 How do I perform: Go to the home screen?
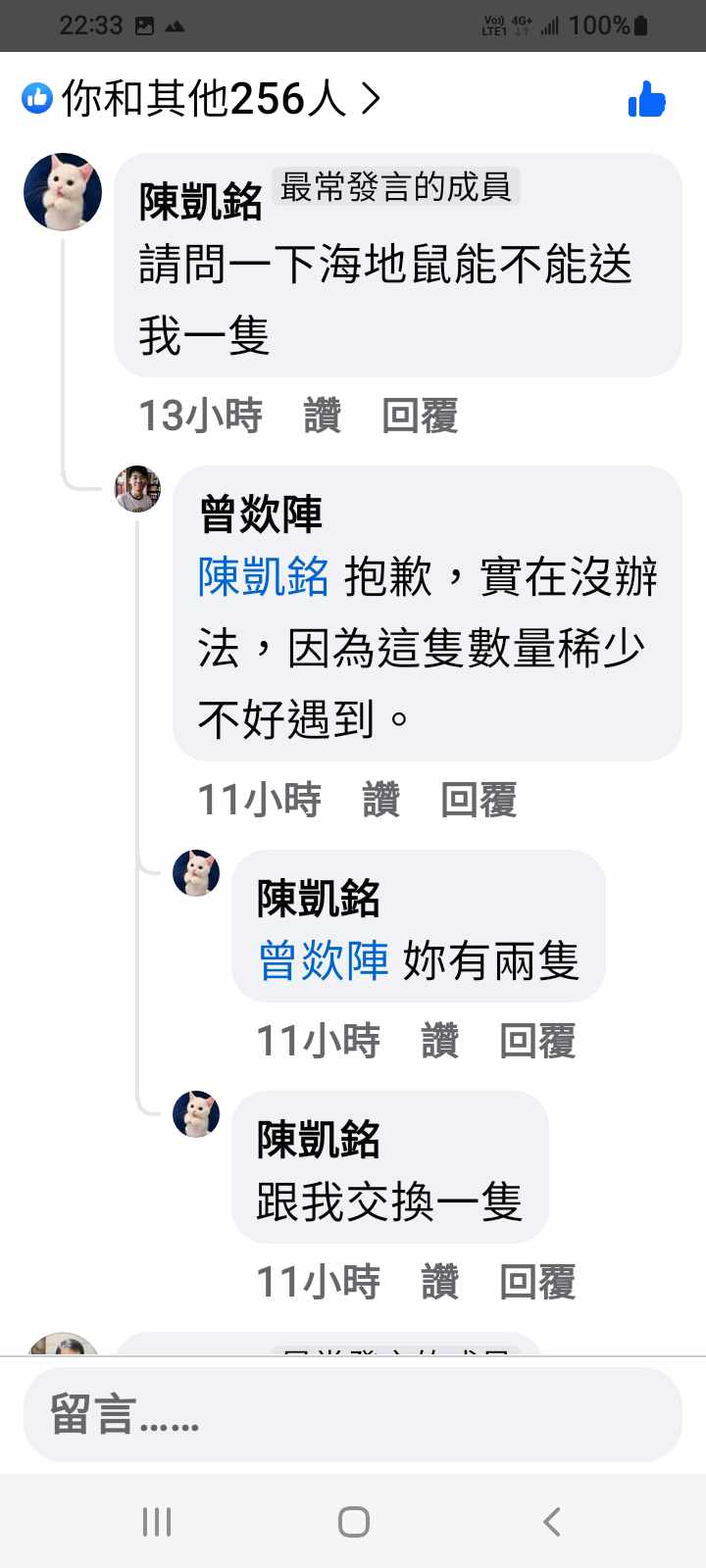click(x=353, y=1522)
